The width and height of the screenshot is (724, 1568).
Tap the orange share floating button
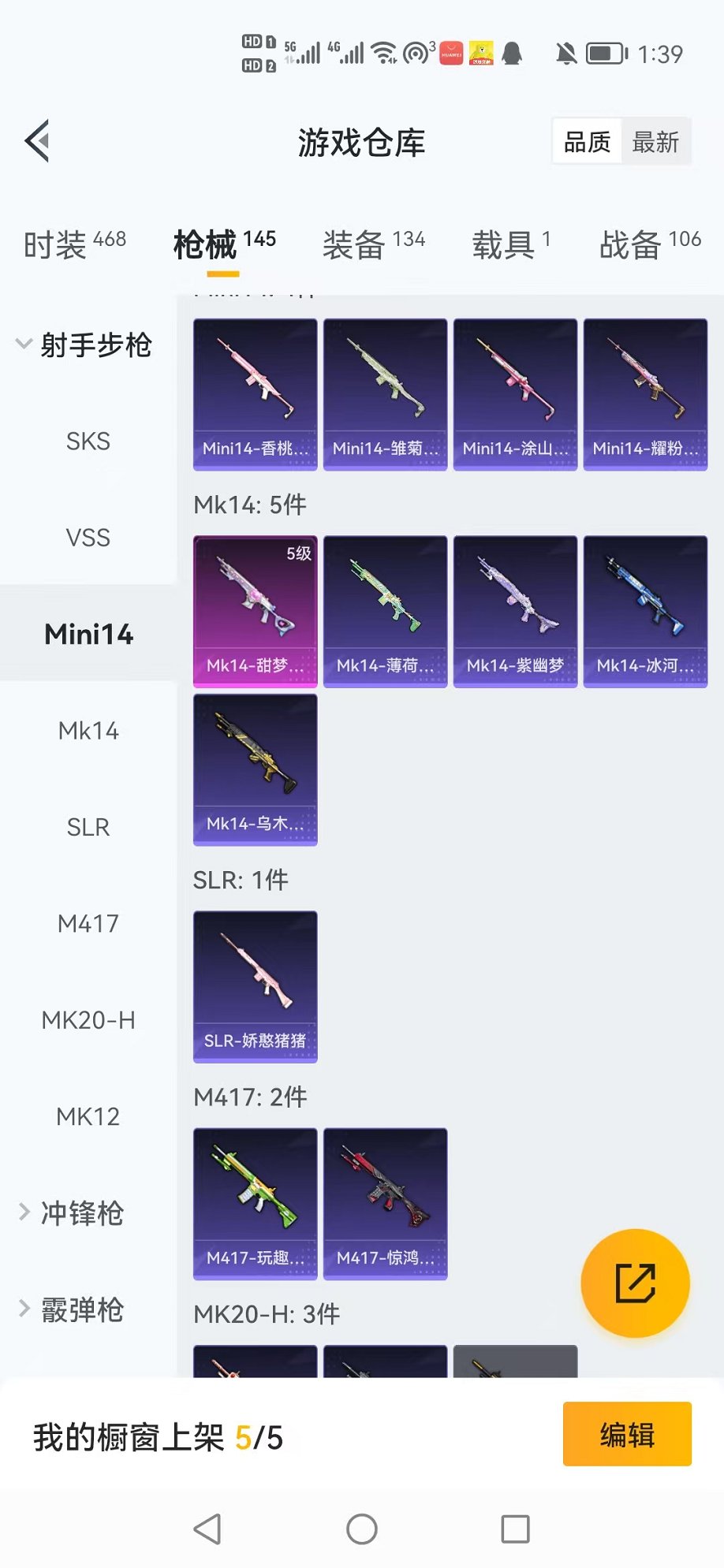tap(635, 1283)
